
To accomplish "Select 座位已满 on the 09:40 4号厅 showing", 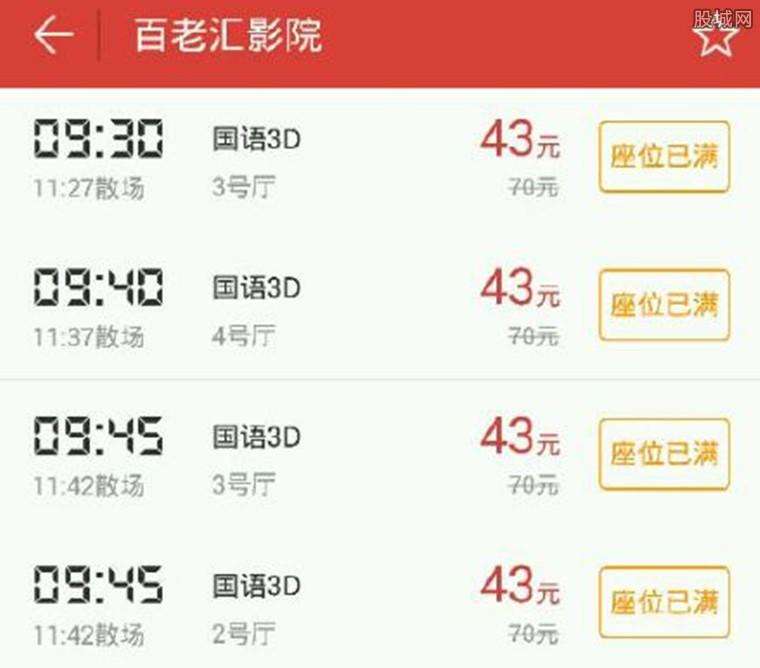I will (664, 305).
